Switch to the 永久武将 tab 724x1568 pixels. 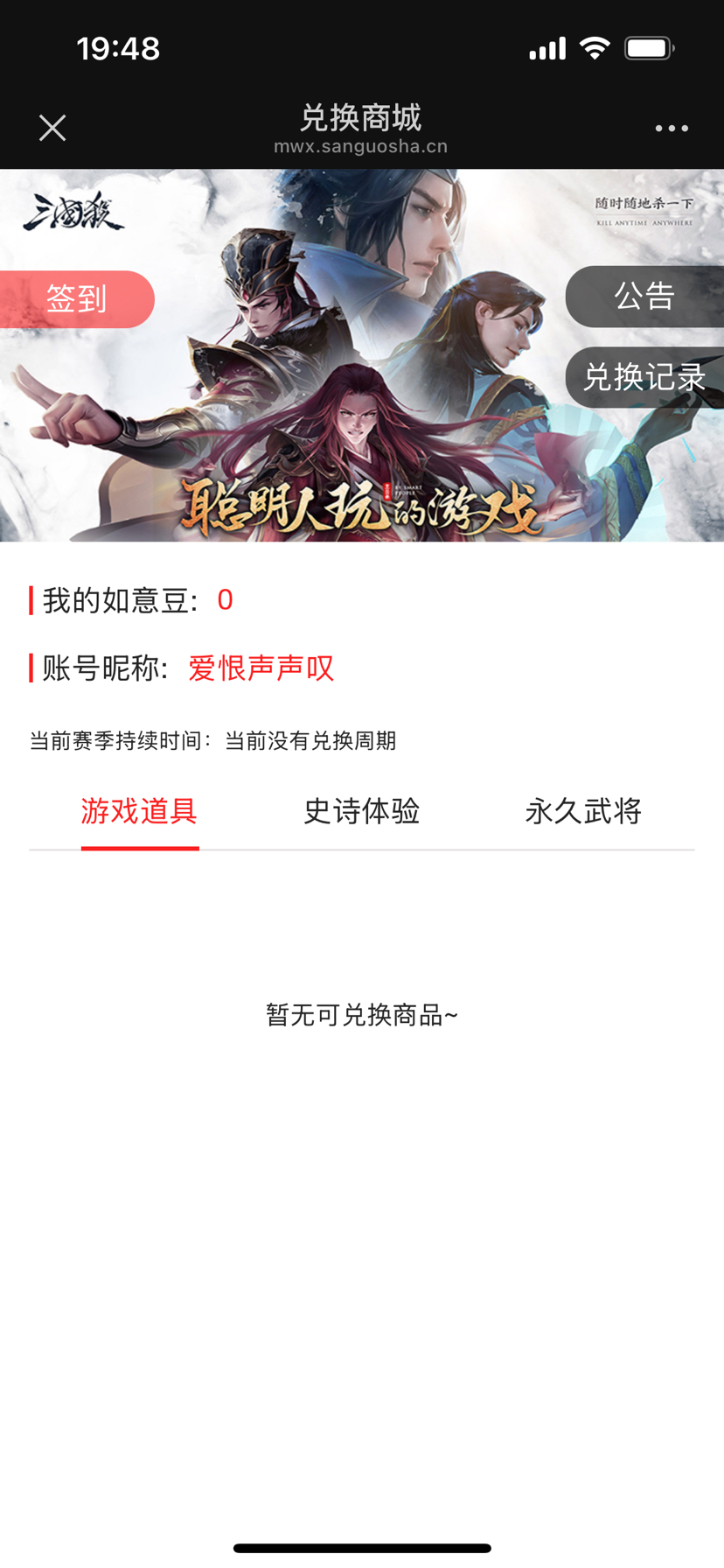point(583,811)
